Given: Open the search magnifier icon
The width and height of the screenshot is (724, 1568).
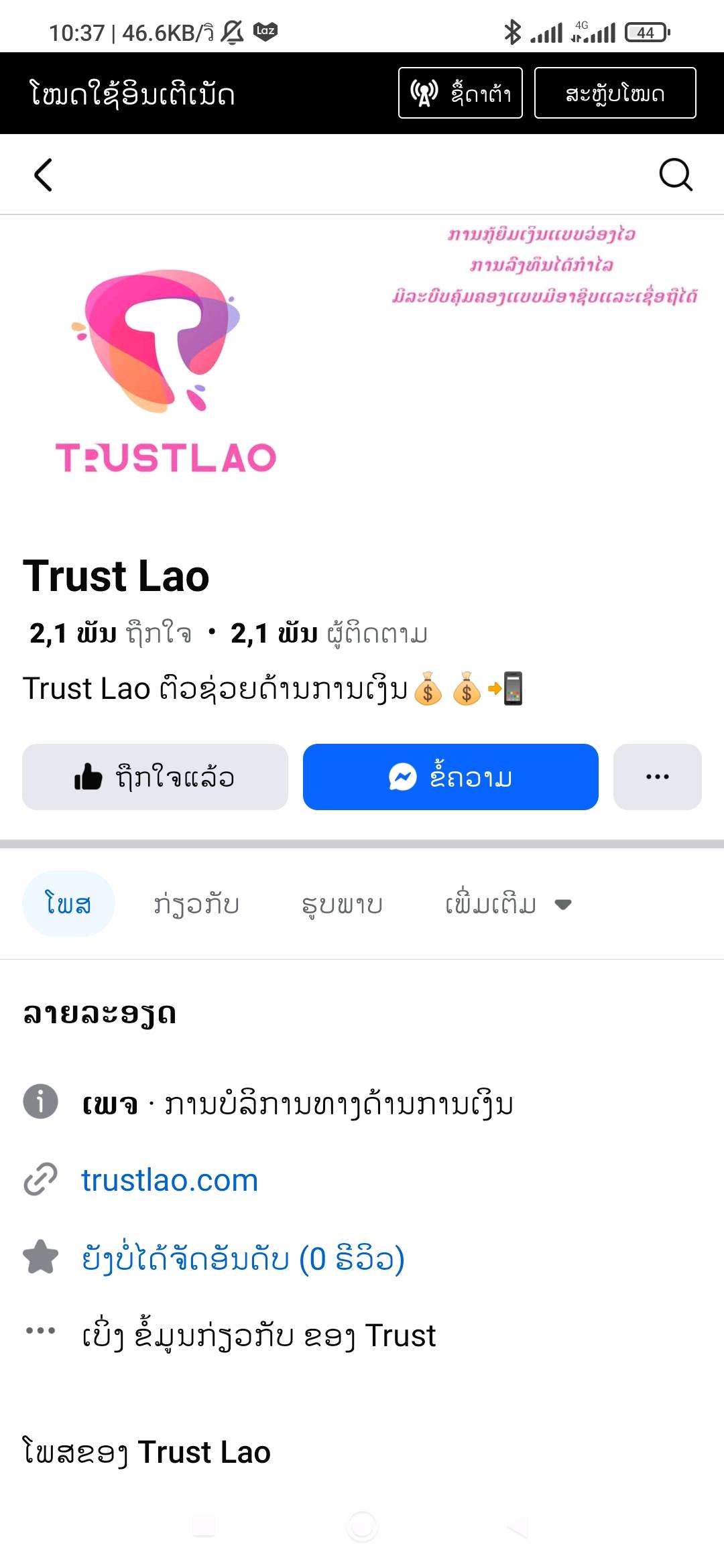Looking at the screenshot, I should point(675,175).
